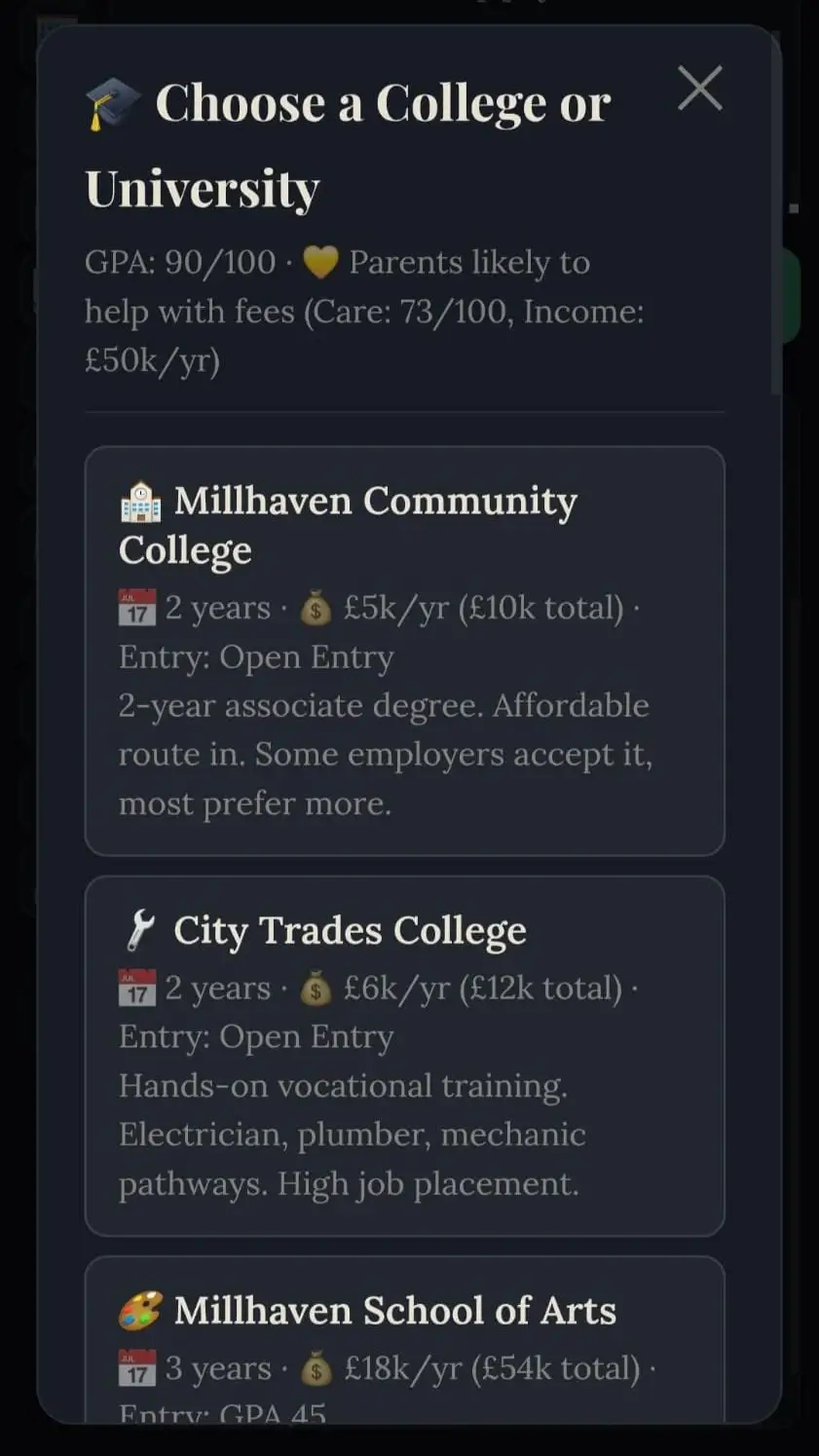The height and width of the screenshot is (1456, 819).
Task: Close the Choose a College dialog
Action: pyautogui.click(x=699, y=89)
